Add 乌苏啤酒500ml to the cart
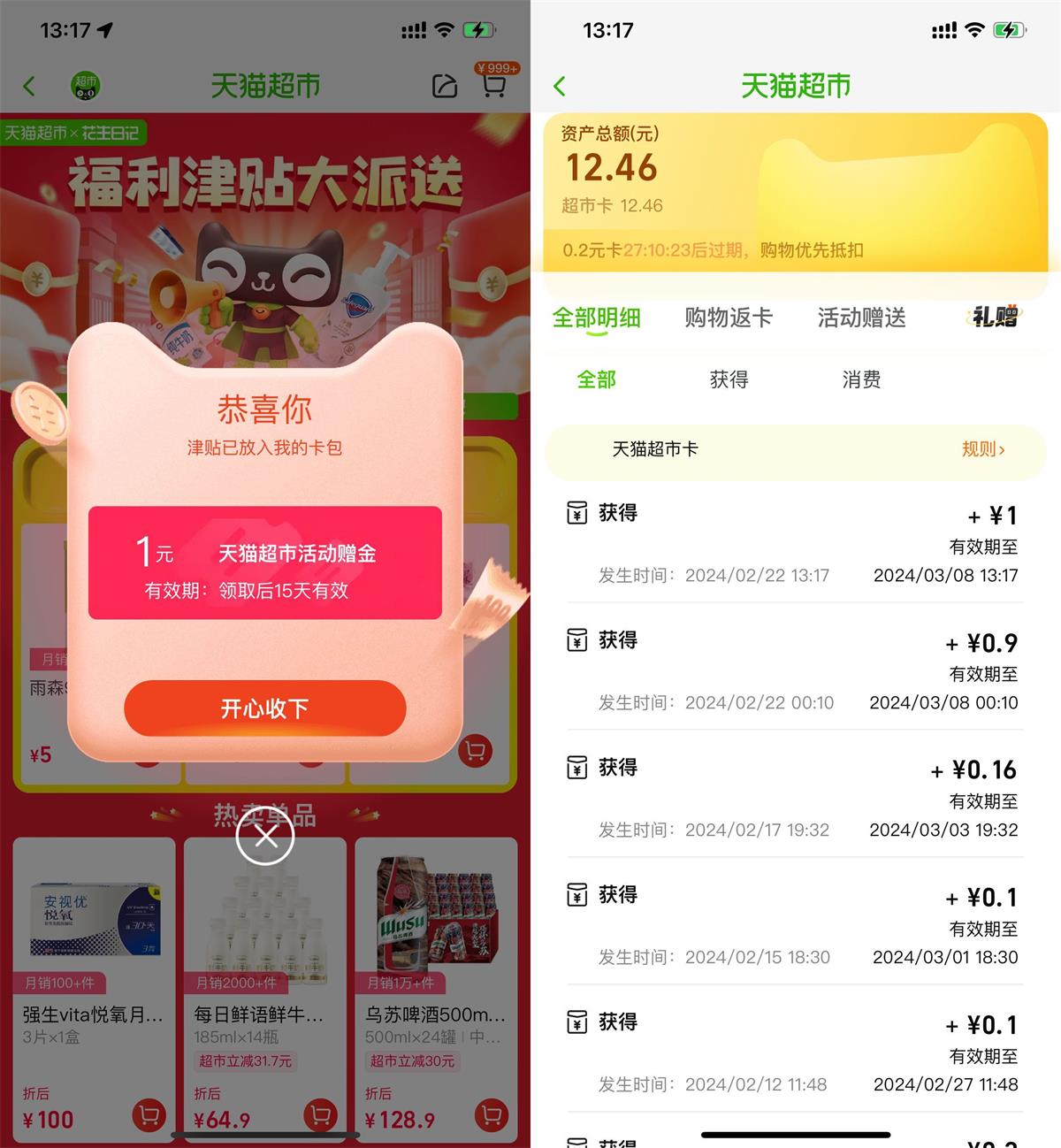 [492, 1114]
